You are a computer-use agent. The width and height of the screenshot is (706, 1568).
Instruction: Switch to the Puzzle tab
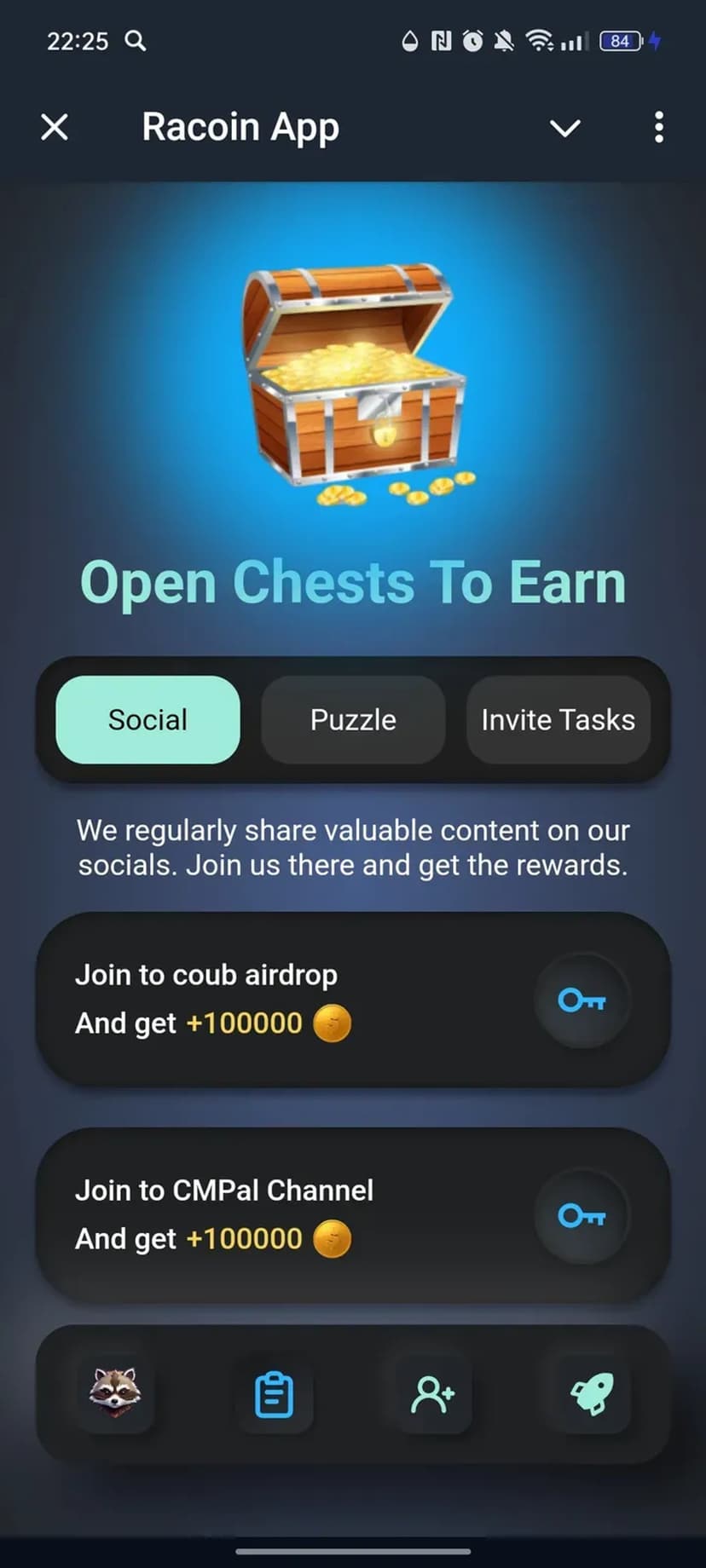click(x=353, y=720)
